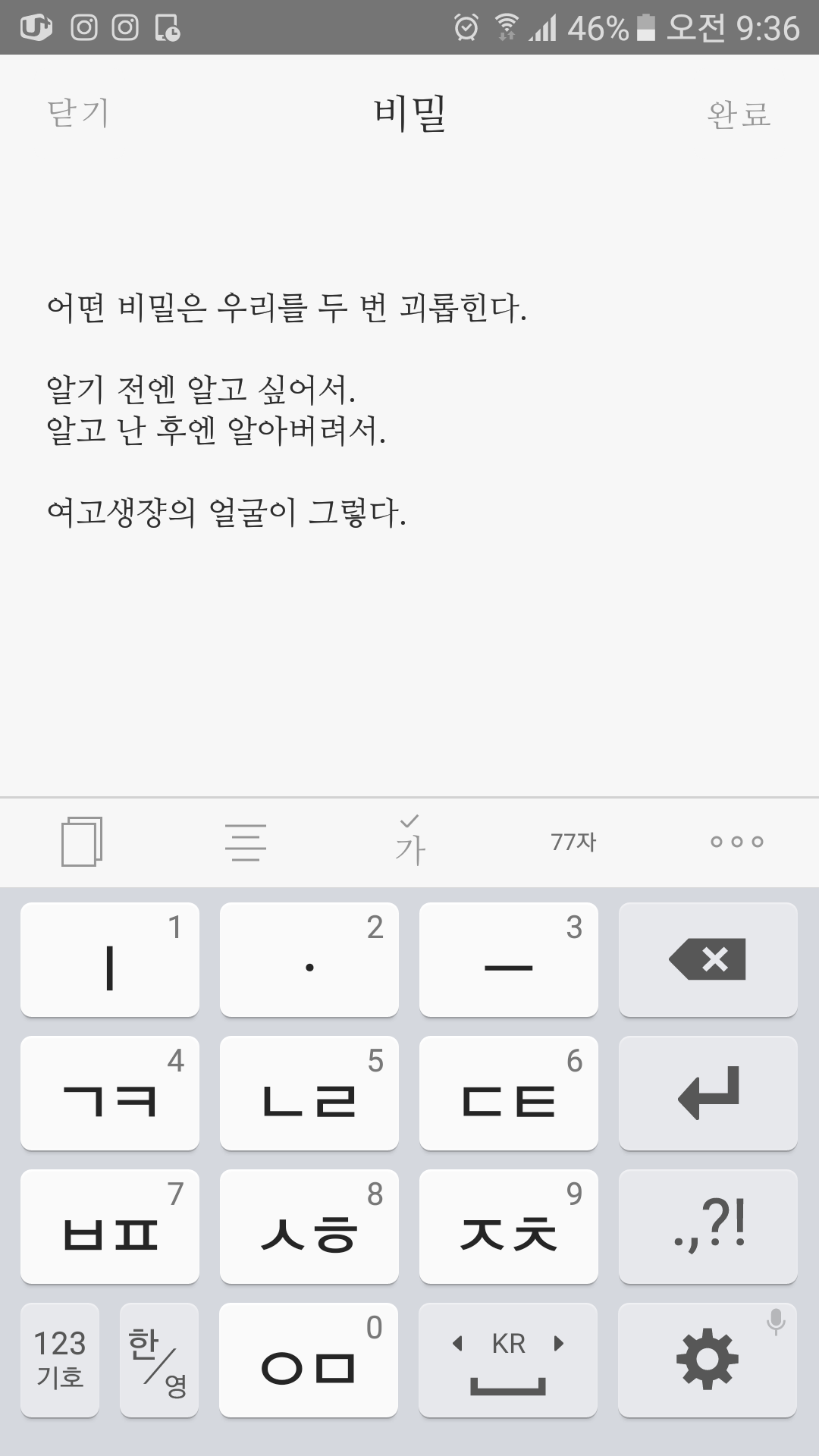
Task: Tap the enter key for new line
Action: pos(708,1093)
